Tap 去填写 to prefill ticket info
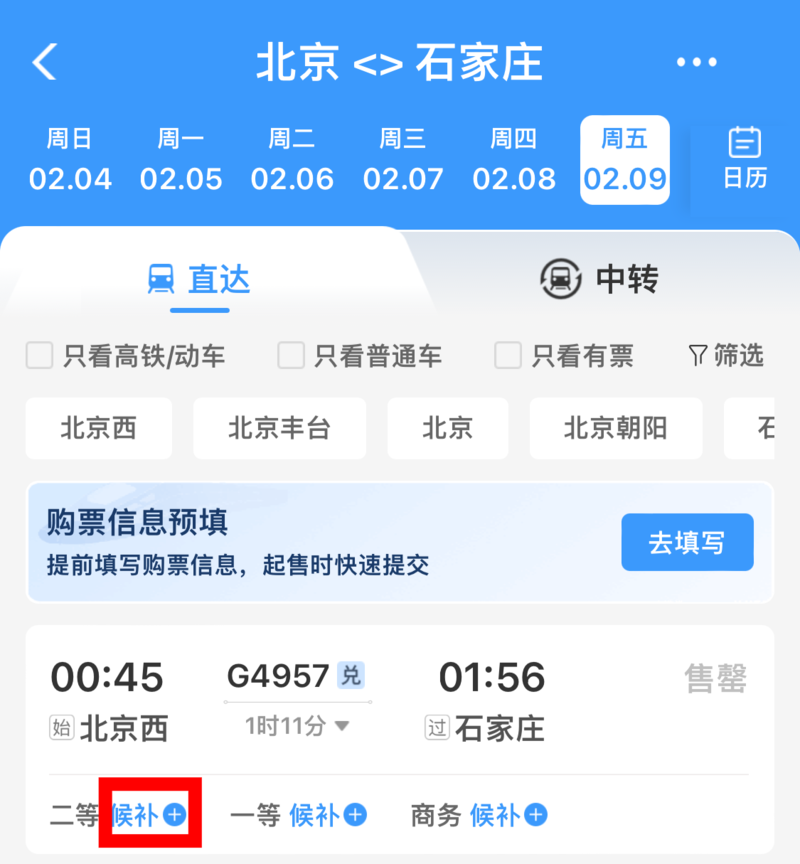The width and height of the screenshot is (800, 864). [687, 543]
